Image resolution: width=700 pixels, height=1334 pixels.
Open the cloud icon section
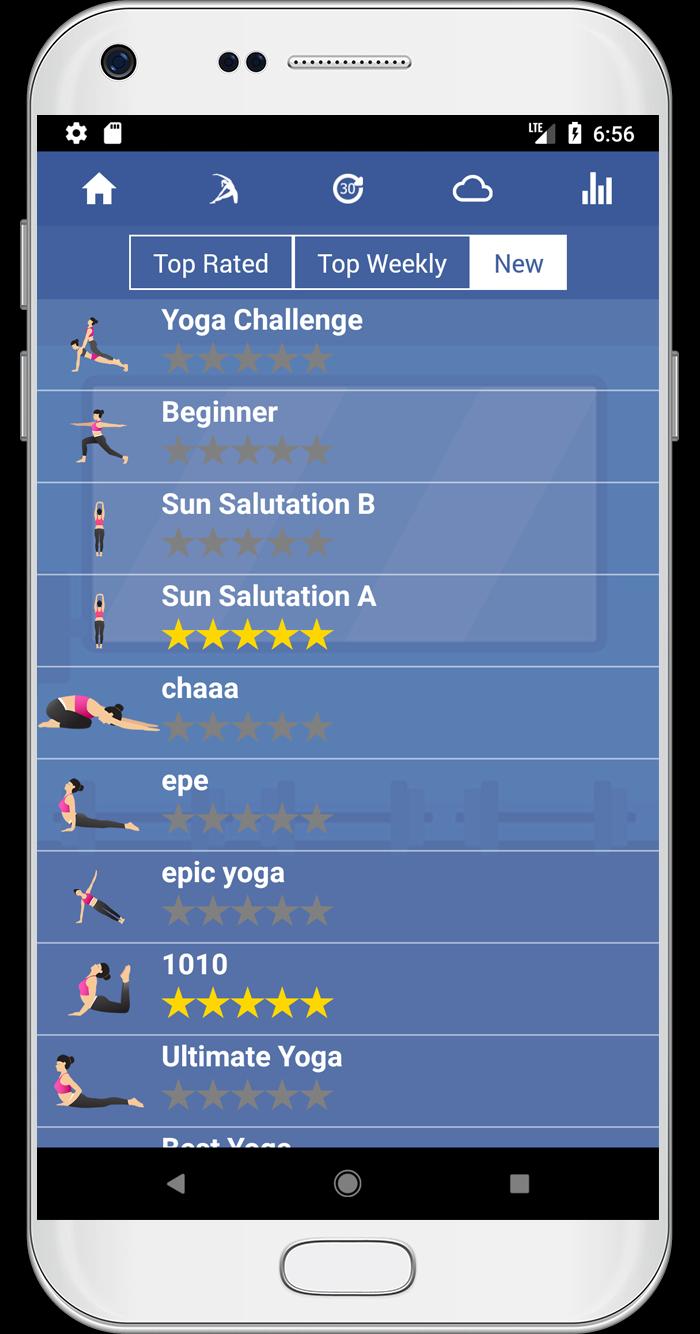pos(472,189)
